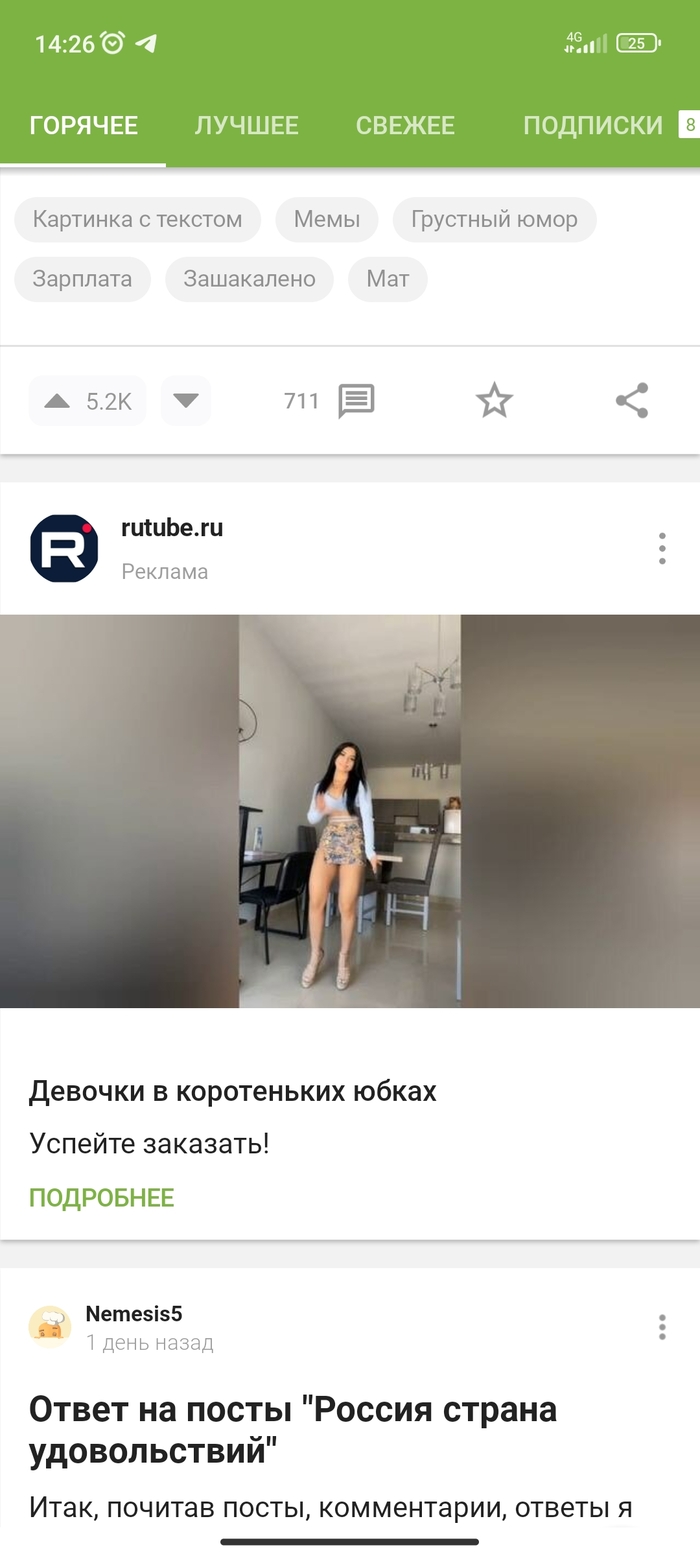This screenshot has height=1556, width=700.
Task: Switch to the Лучшее tab
Action: coord(246,125)
